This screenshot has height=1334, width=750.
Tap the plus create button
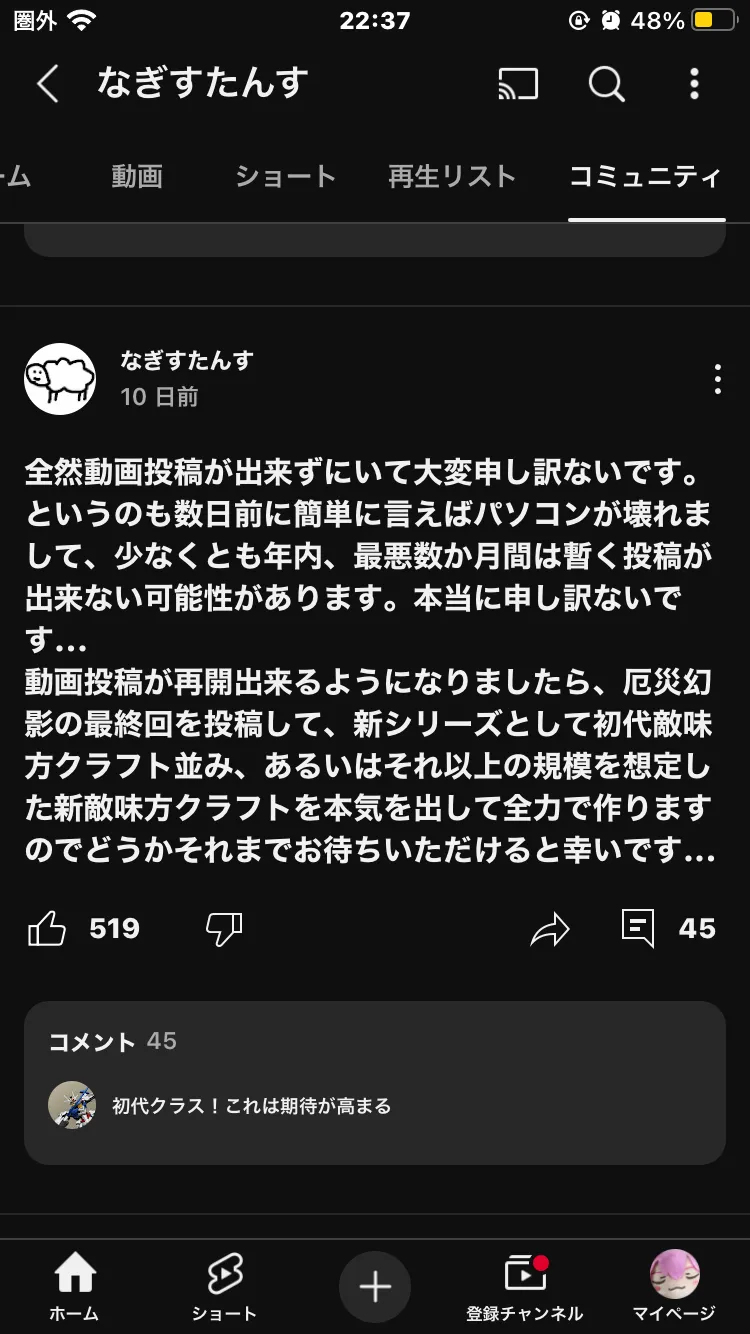[375, 1287]
